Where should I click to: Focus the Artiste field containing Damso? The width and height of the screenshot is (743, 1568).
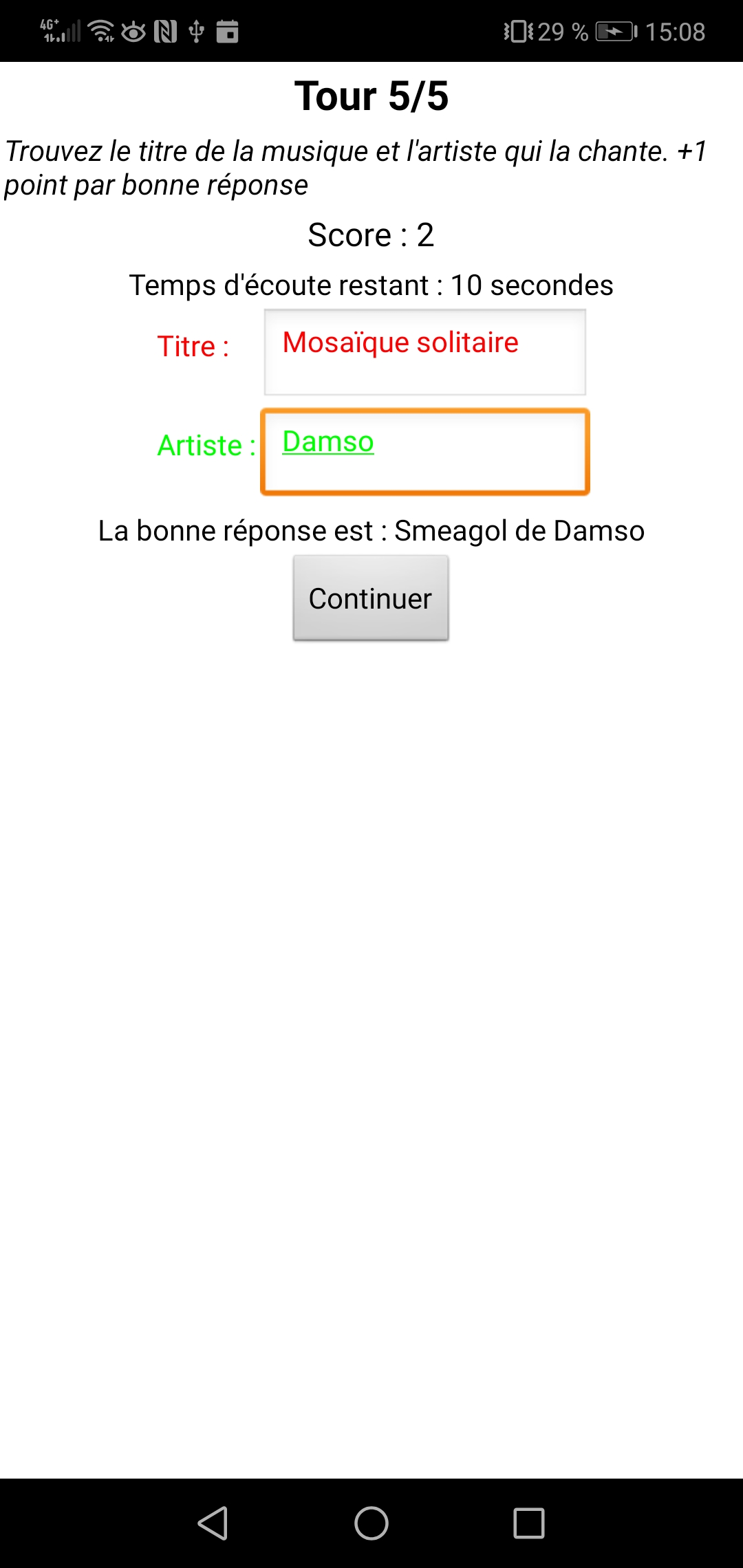click(x=425, y=452)
